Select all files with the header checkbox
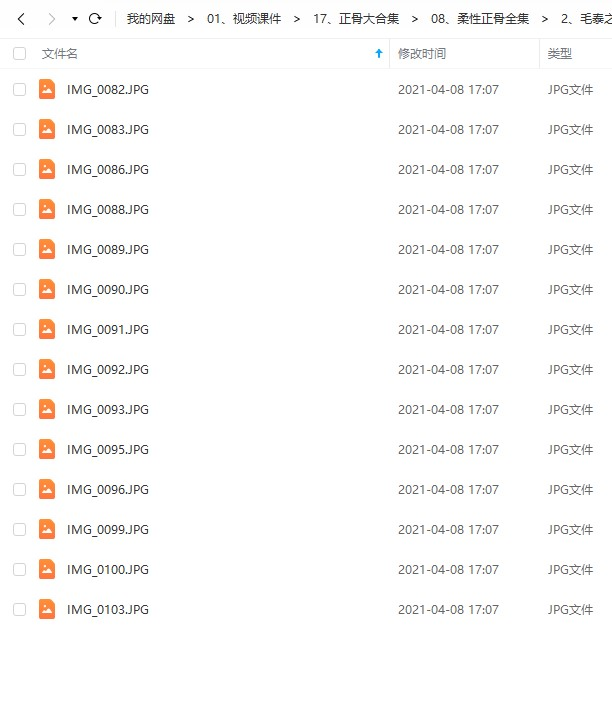The height and width of the screenshot is (716, 612). [20, 54]
